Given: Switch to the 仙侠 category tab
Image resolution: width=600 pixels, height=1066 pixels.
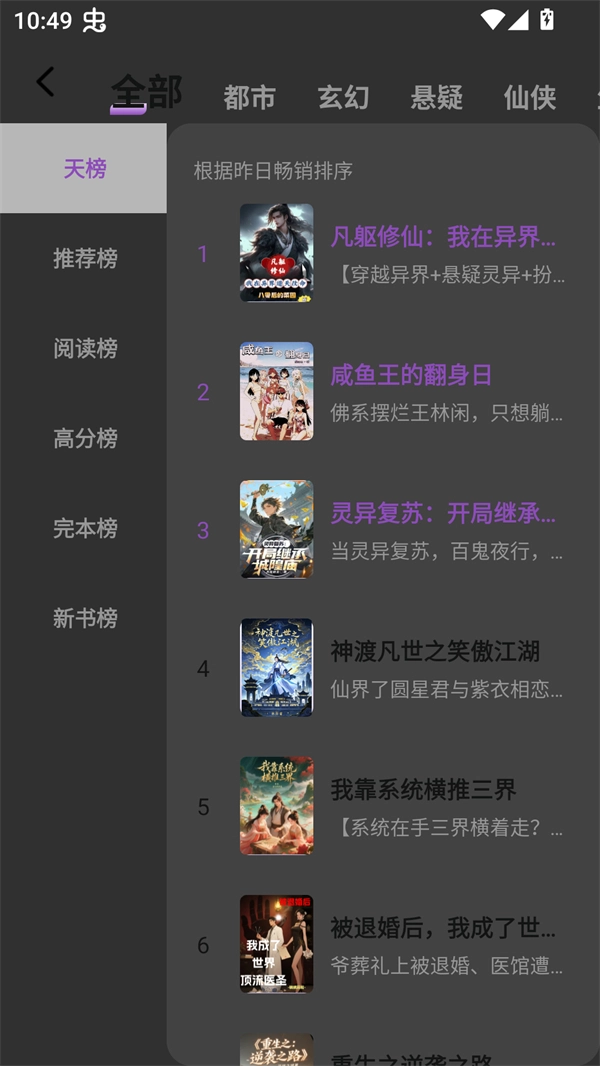Looking at the screenshot, I should tap(530, 97).
